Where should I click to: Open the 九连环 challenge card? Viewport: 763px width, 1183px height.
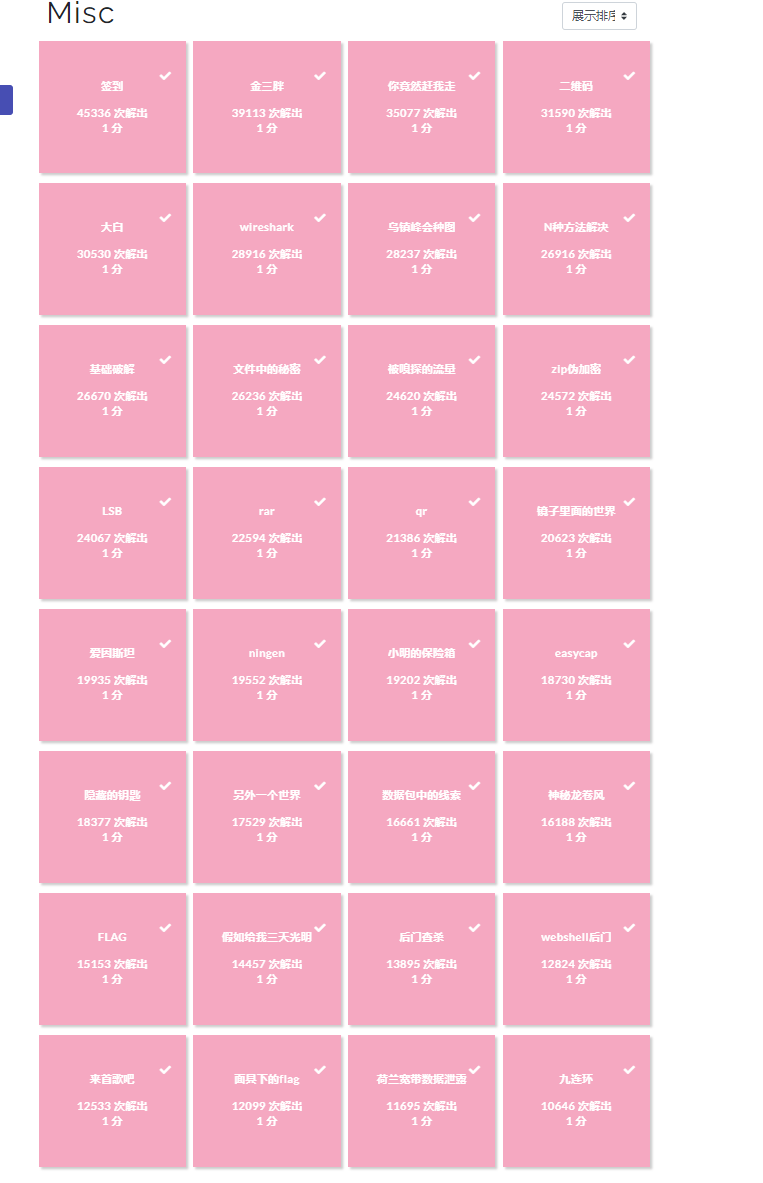click(576, 1101)
